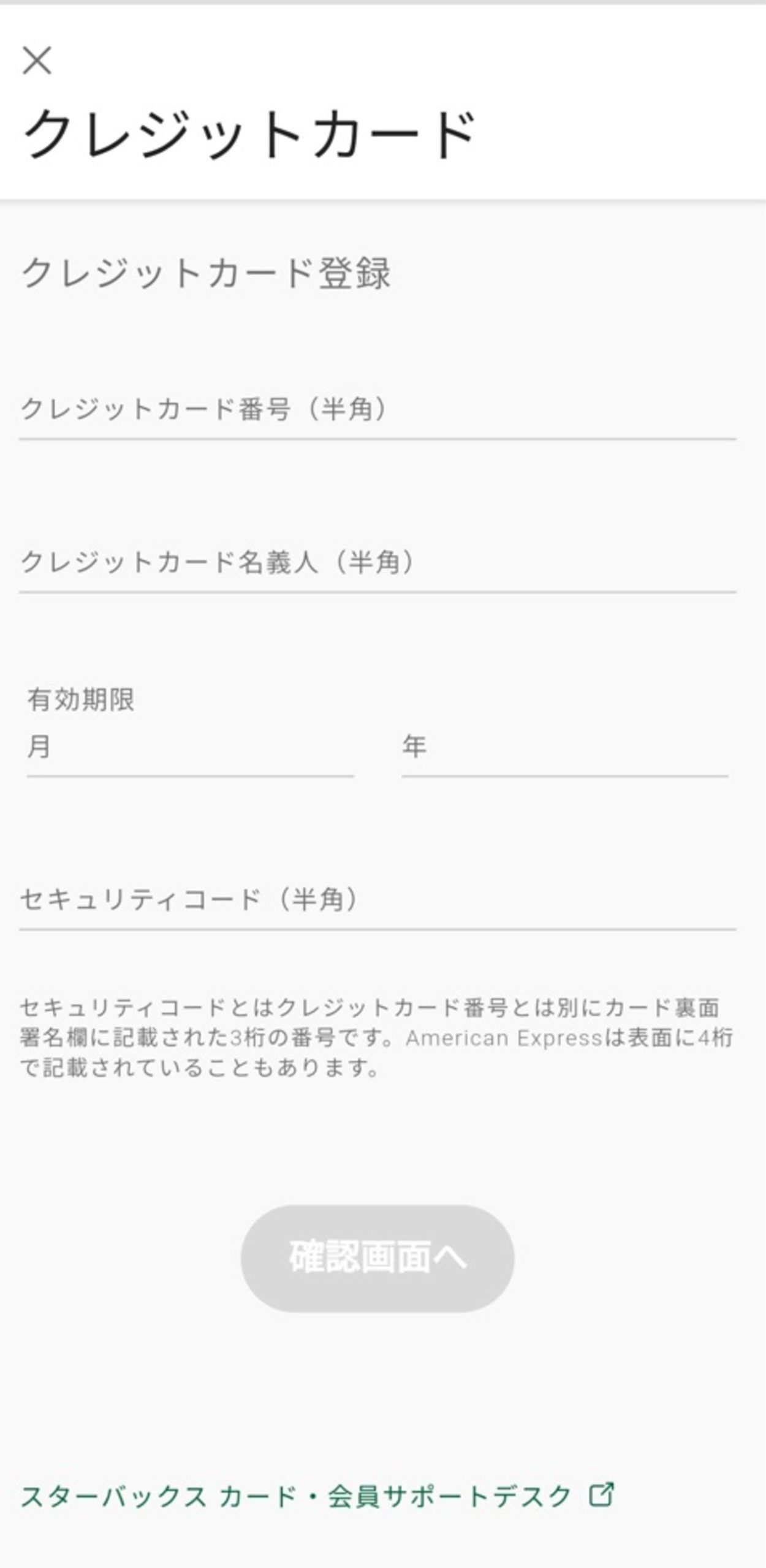Viewport: 766px width, 1568px height.
Task: Open the 年 expiry year picker
Action: pyautogui.click(x=564, y=748)
